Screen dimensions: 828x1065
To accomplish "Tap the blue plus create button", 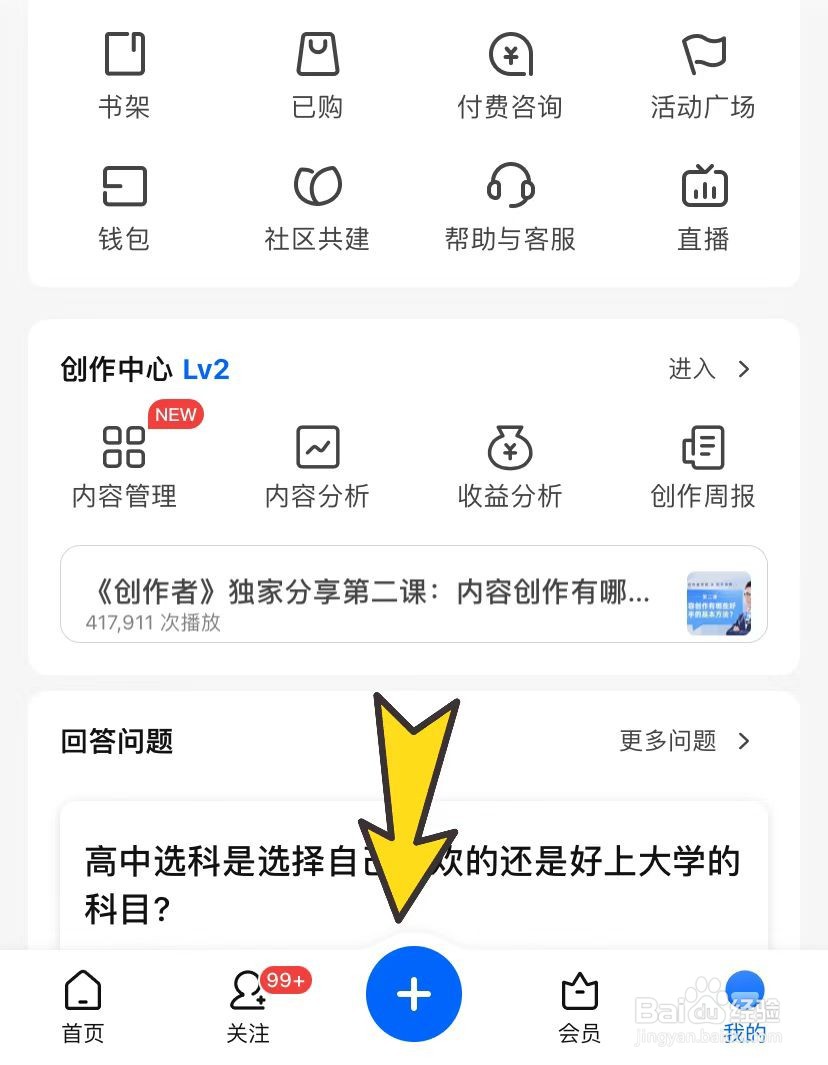I will [414, 994].
